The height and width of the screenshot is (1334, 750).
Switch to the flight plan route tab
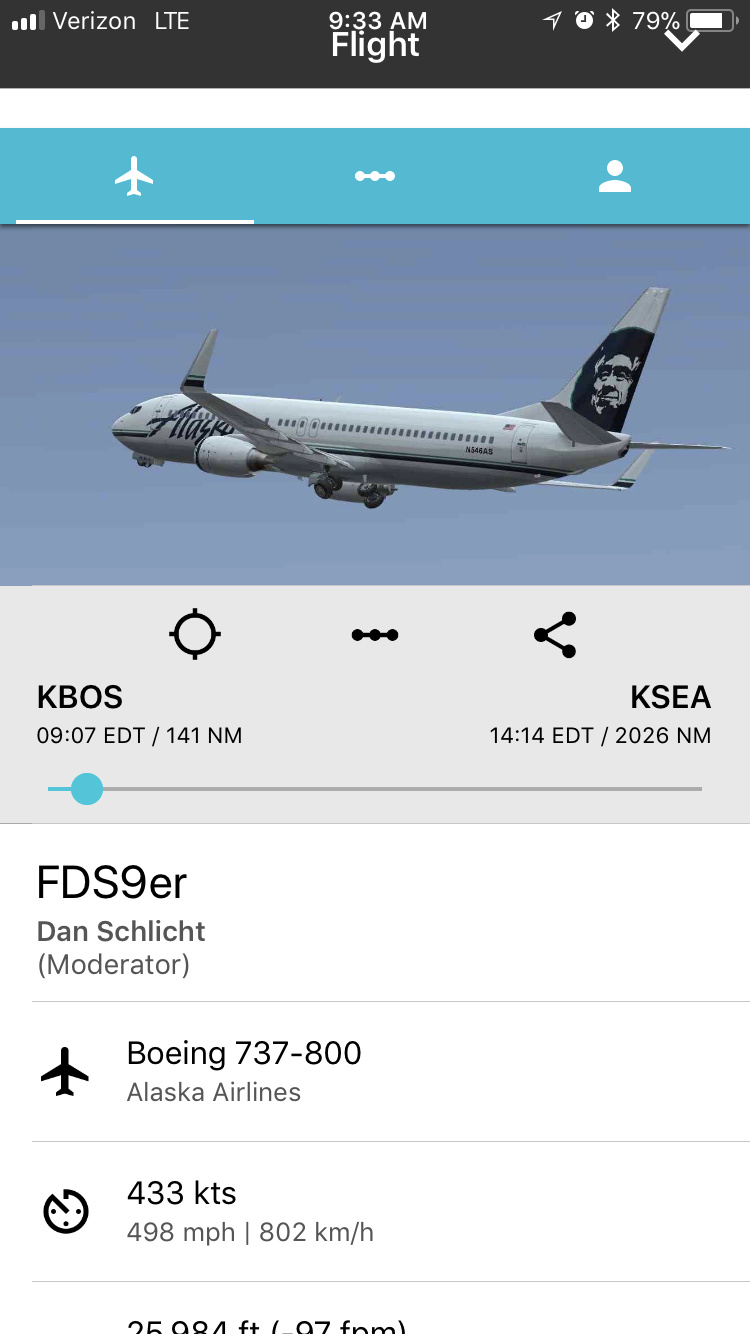(x=375, y=177)
